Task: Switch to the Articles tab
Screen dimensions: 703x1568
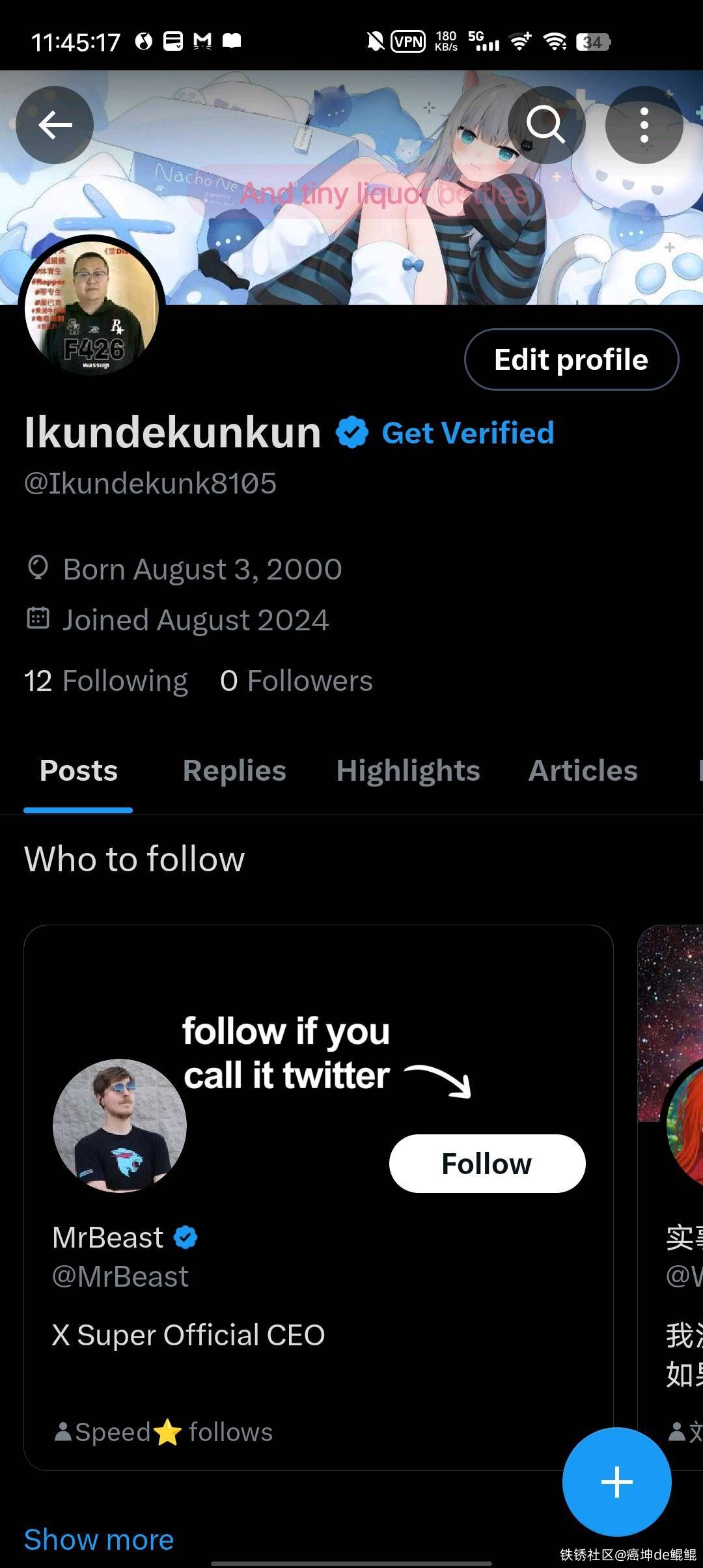Action: point(583,771)
